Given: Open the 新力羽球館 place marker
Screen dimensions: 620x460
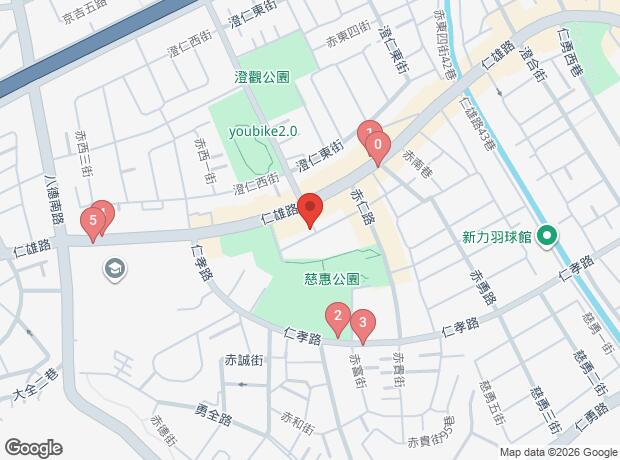Looking at the screenshot, I should [x=547, y=237].
